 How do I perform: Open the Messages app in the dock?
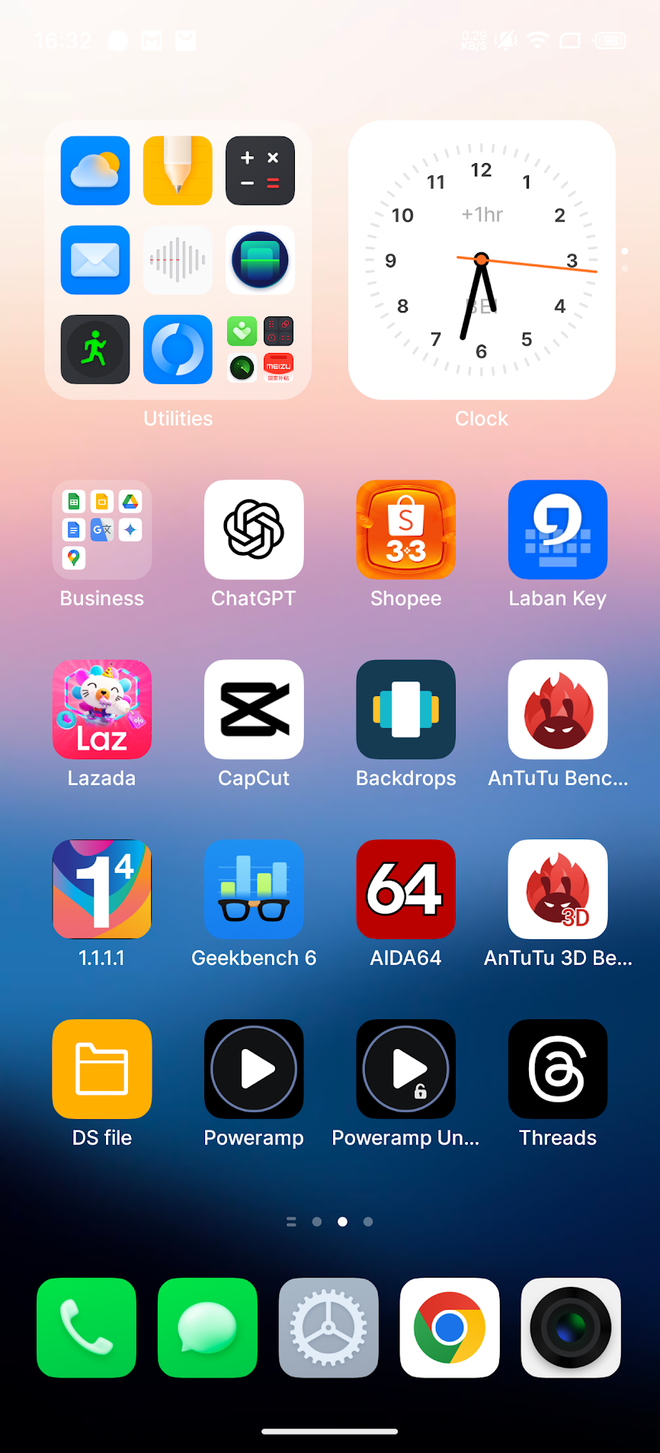point(207,1328)
